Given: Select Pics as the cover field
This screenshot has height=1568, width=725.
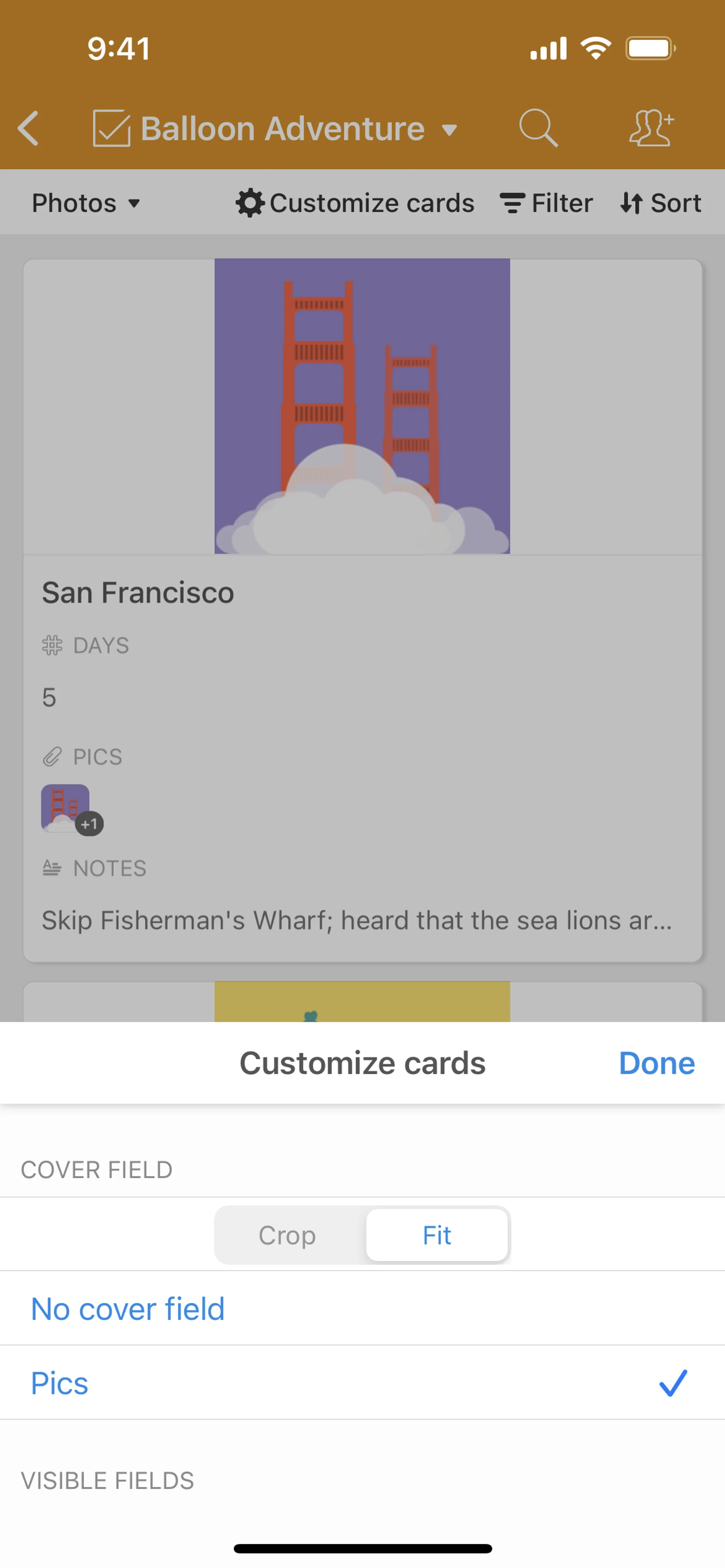Looking at the screenshot, I should tap(60, 1383).
